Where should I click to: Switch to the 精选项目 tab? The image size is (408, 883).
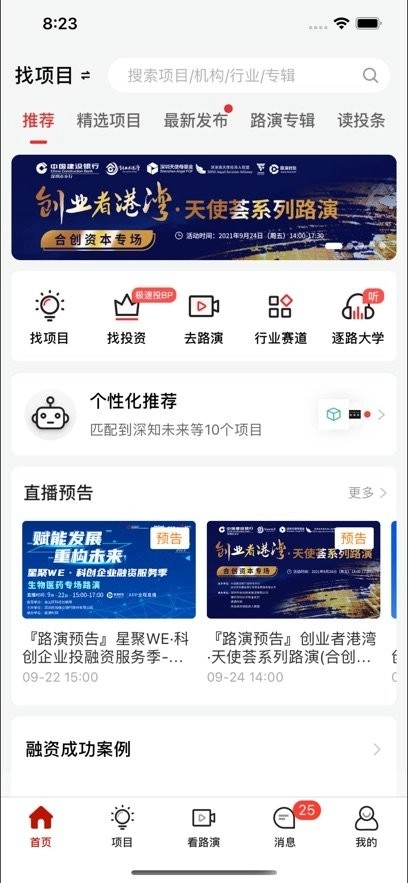(x=109, y=120)
